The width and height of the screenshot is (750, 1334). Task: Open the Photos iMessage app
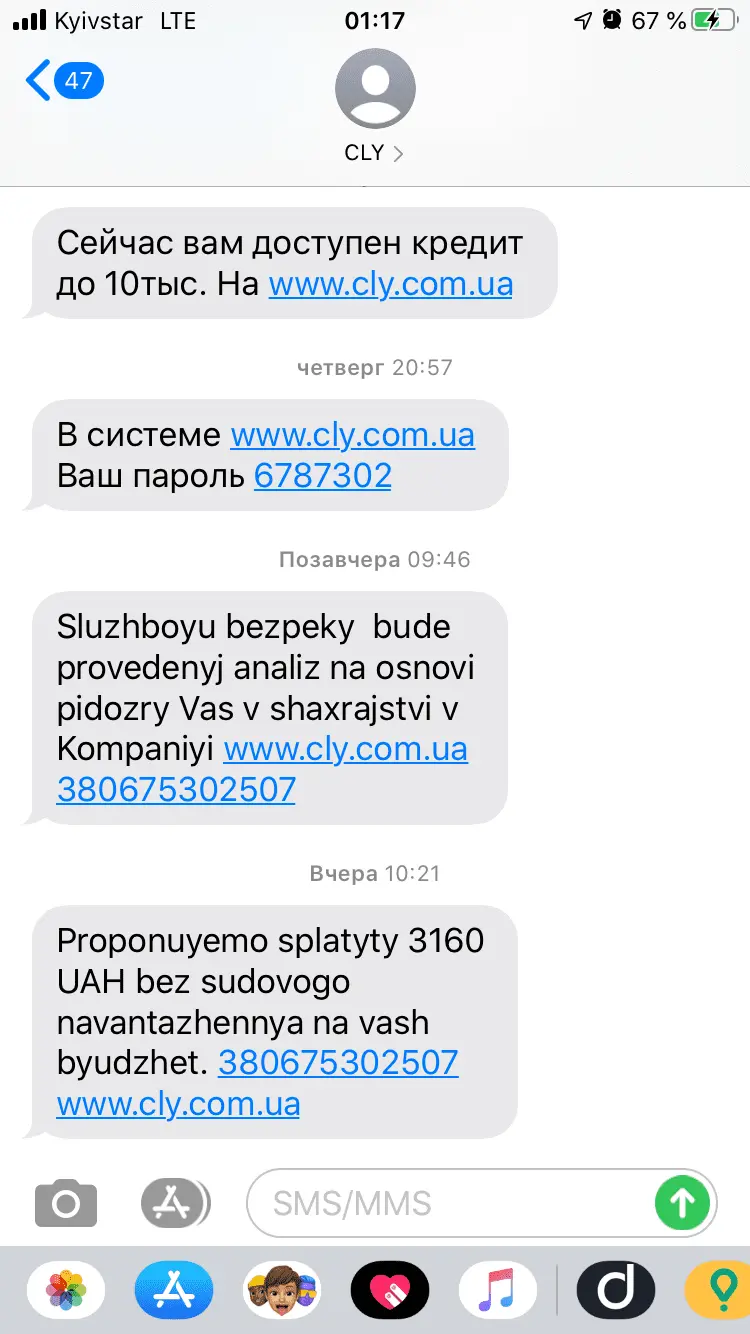pos(65,1291)
